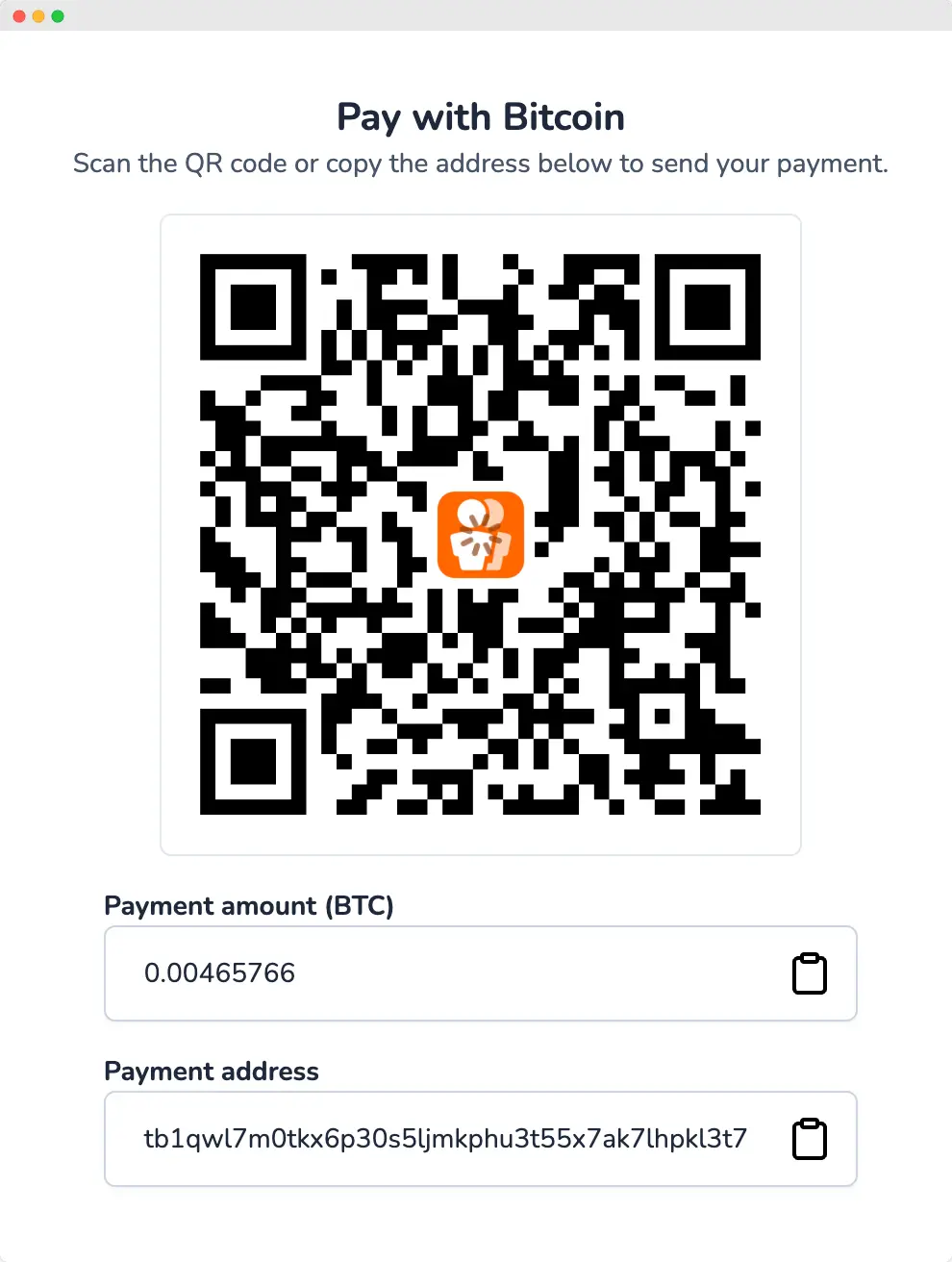Maximize the window with green button
The height and width of the screenshot is (1262, 952).
point(58,16)
